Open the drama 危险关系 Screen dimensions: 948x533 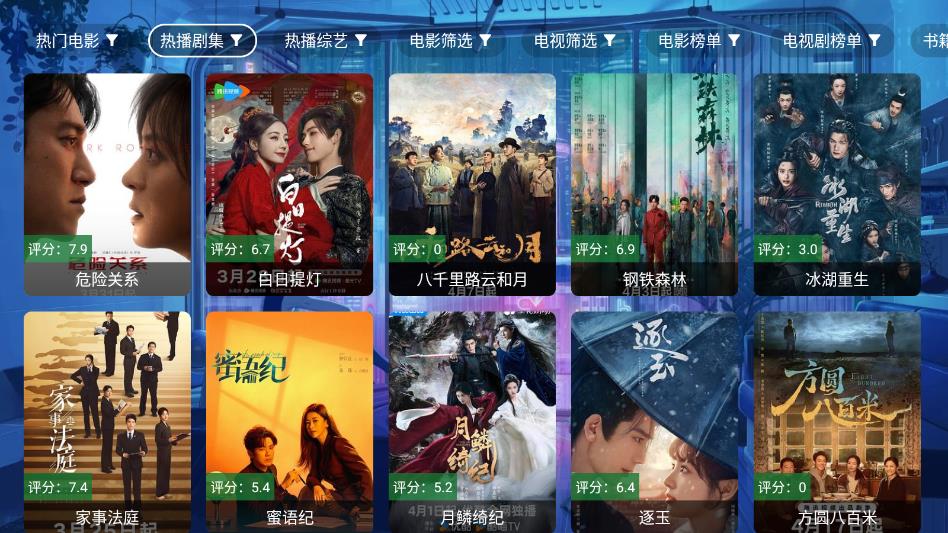107,185
